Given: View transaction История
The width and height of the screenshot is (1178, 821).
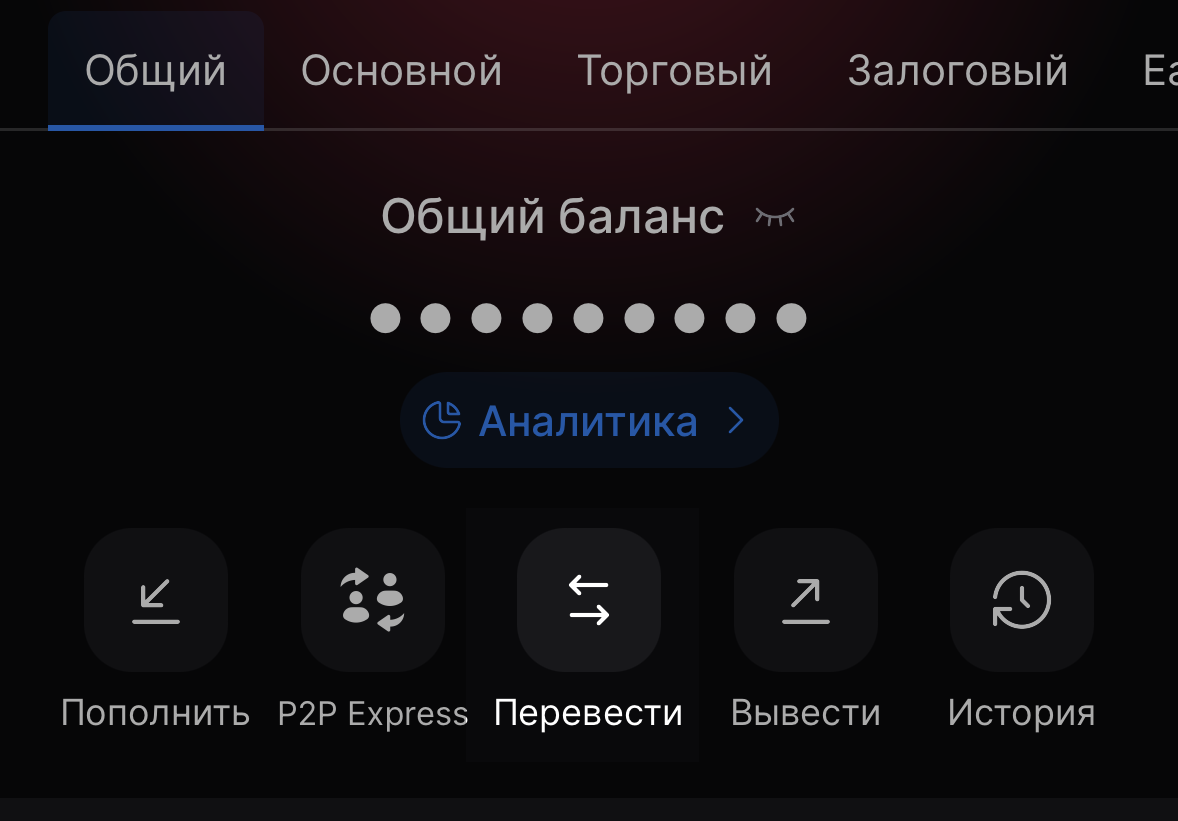Looking at the screenshot, I should click(x=1022, y=600).
